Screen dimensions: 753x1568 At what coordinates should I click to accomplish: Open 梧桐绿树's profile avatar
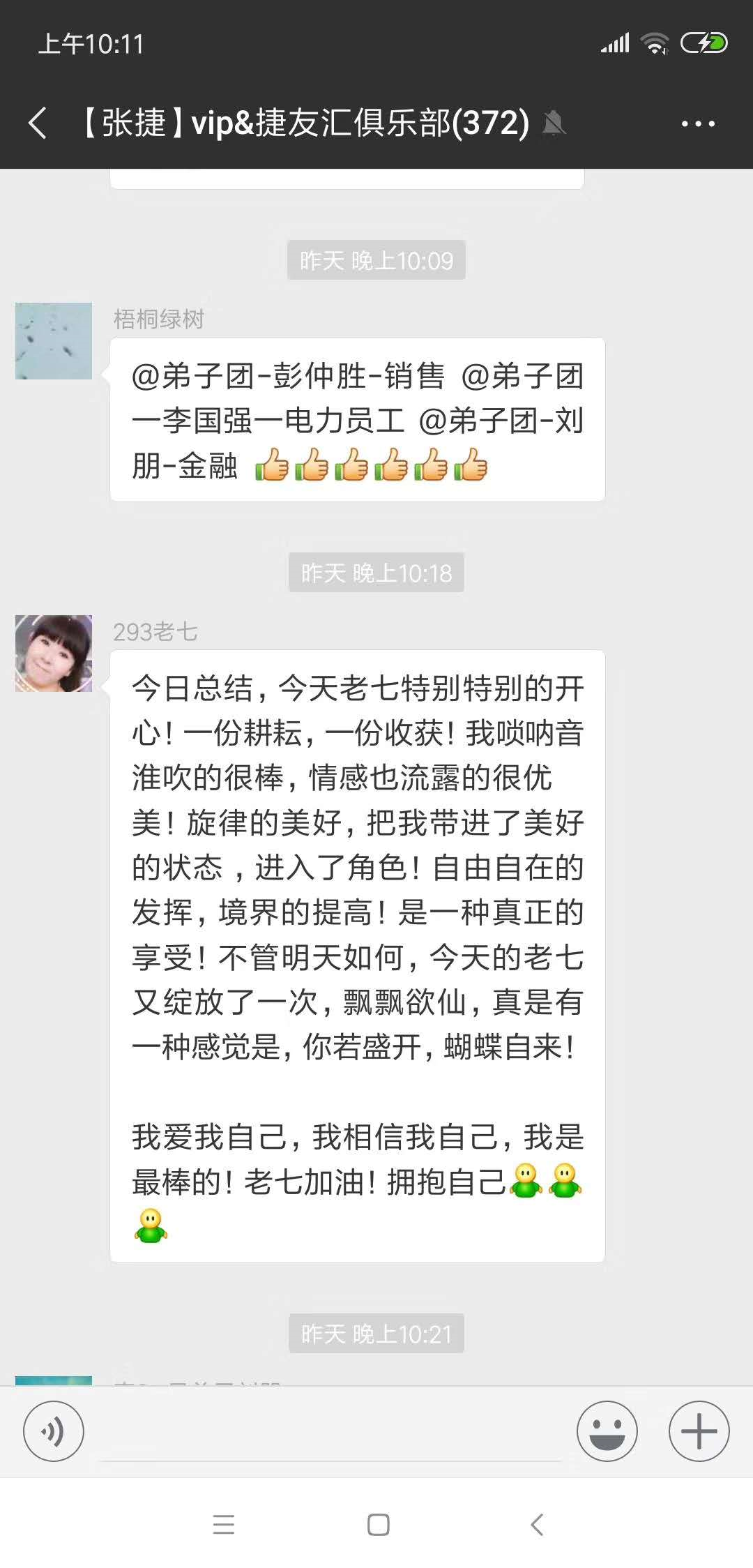[54, 341]
